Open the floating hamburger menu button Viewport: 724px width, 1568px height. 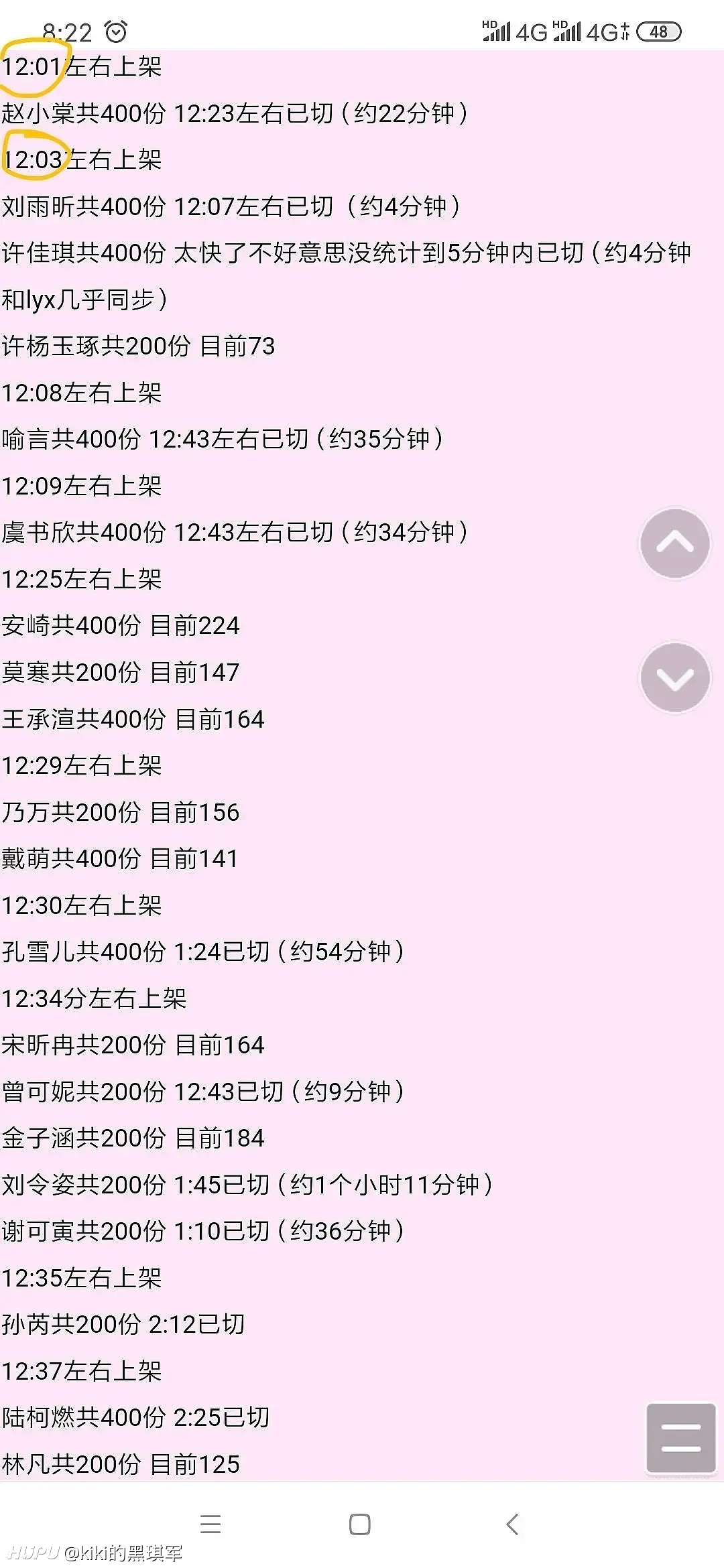[x=680, y=1439]
